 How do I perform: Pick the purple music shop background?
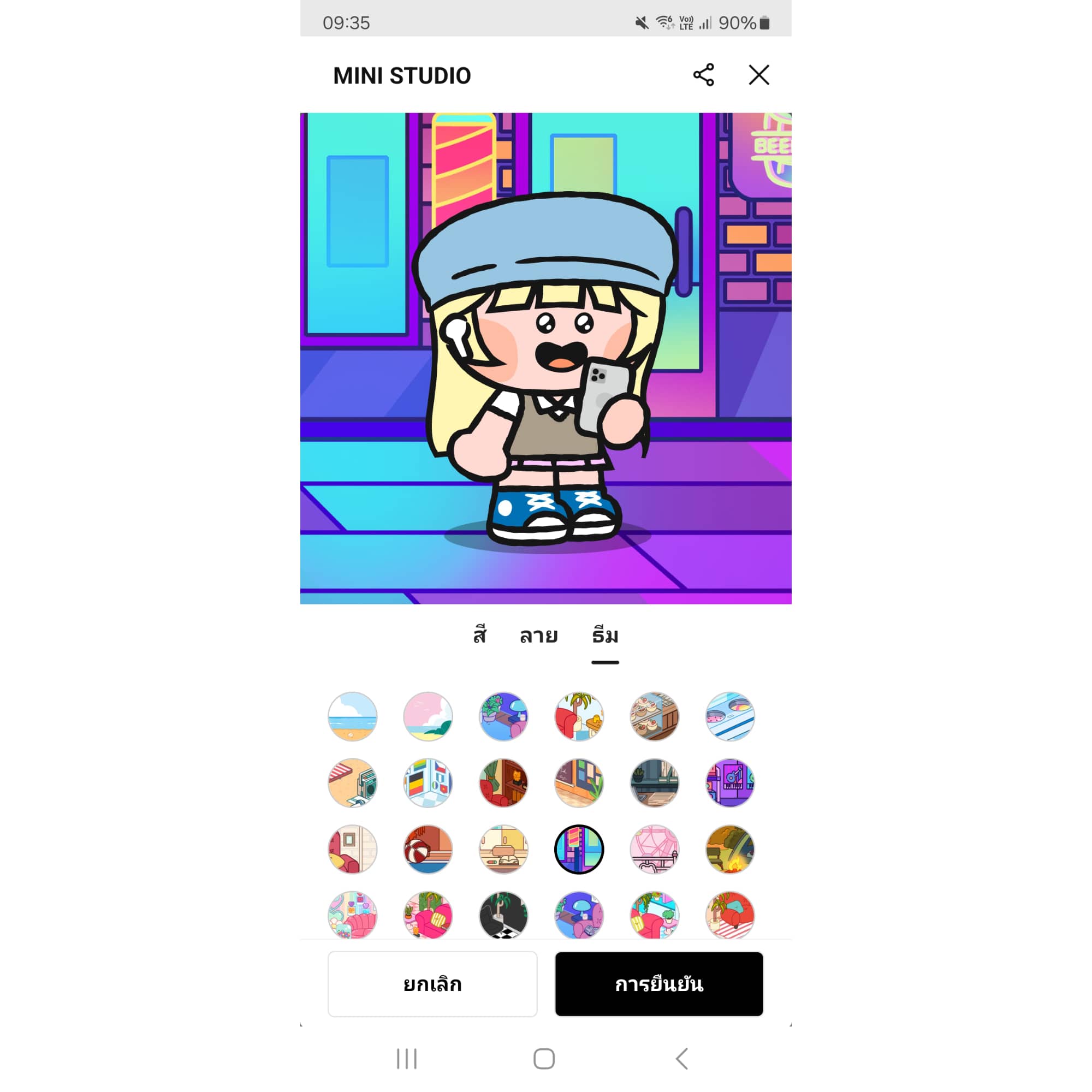(x=729, y=783)
